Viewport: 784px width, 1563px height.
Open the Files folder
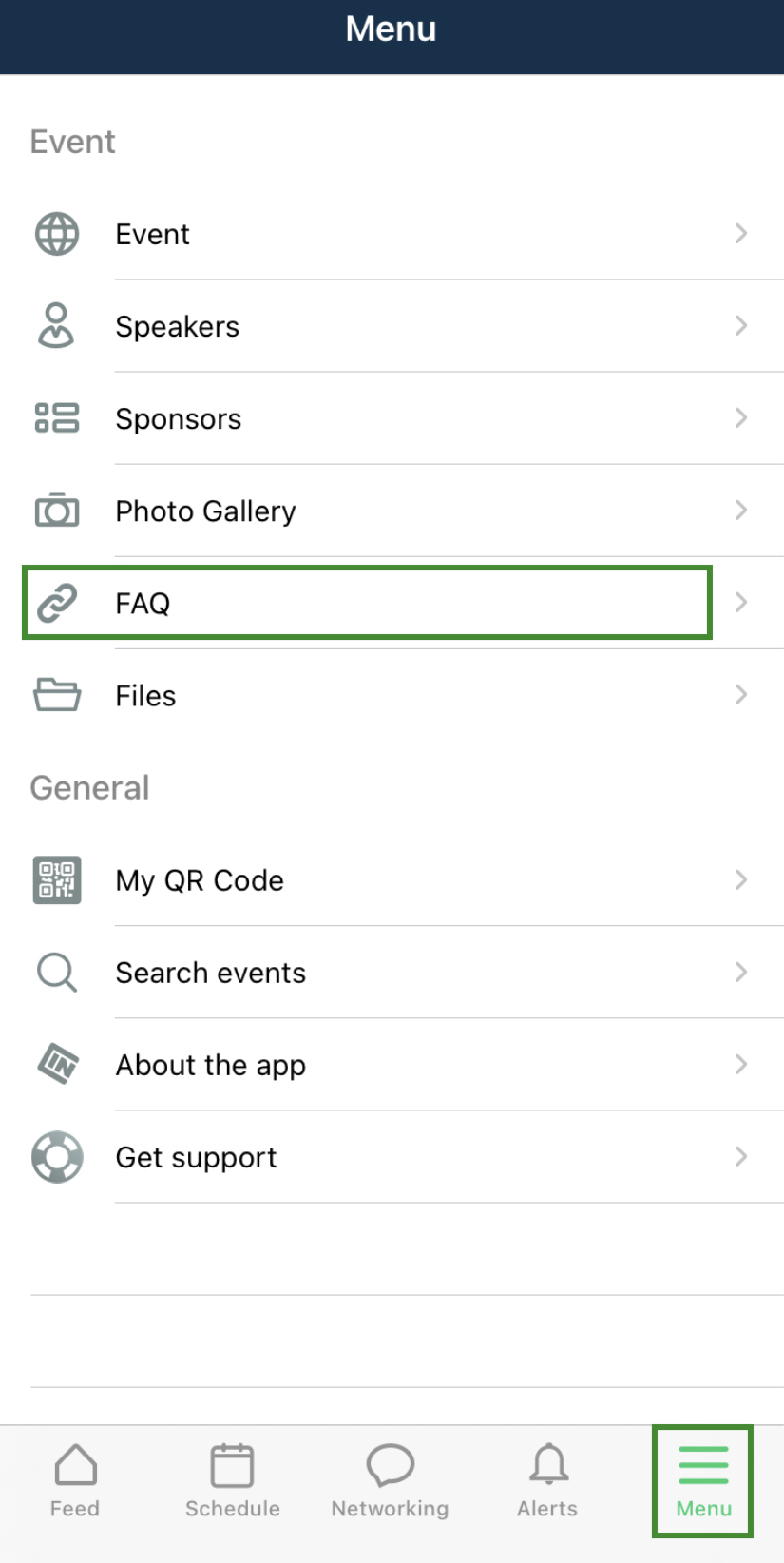pyautogui.click(x=392, y=695)
